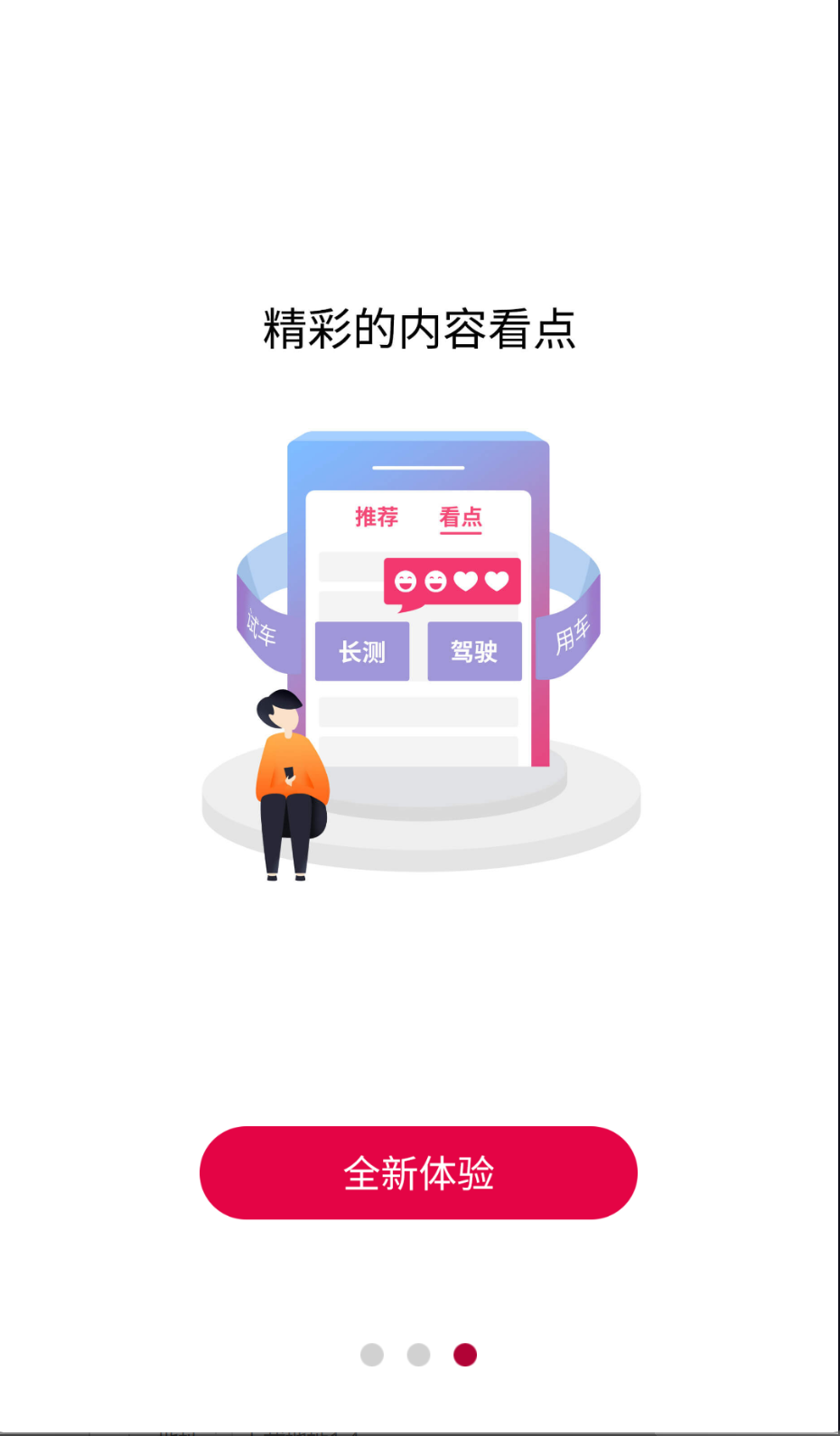The height and width of the screenshot is (1436, 840).
Task: Select the 驾驶 category block
Action: [x=473, y=651]
